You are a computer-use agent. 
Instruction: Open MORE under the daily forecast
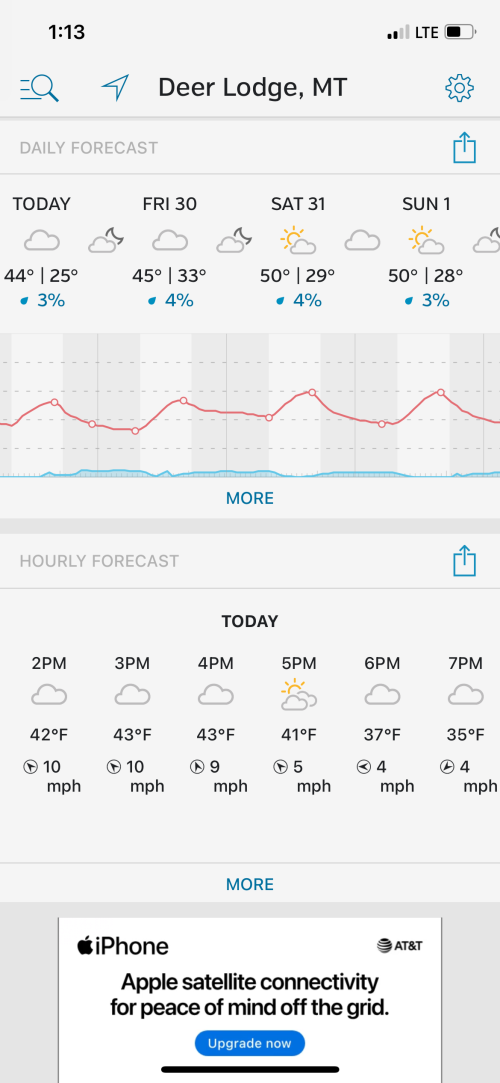point(250,498)
